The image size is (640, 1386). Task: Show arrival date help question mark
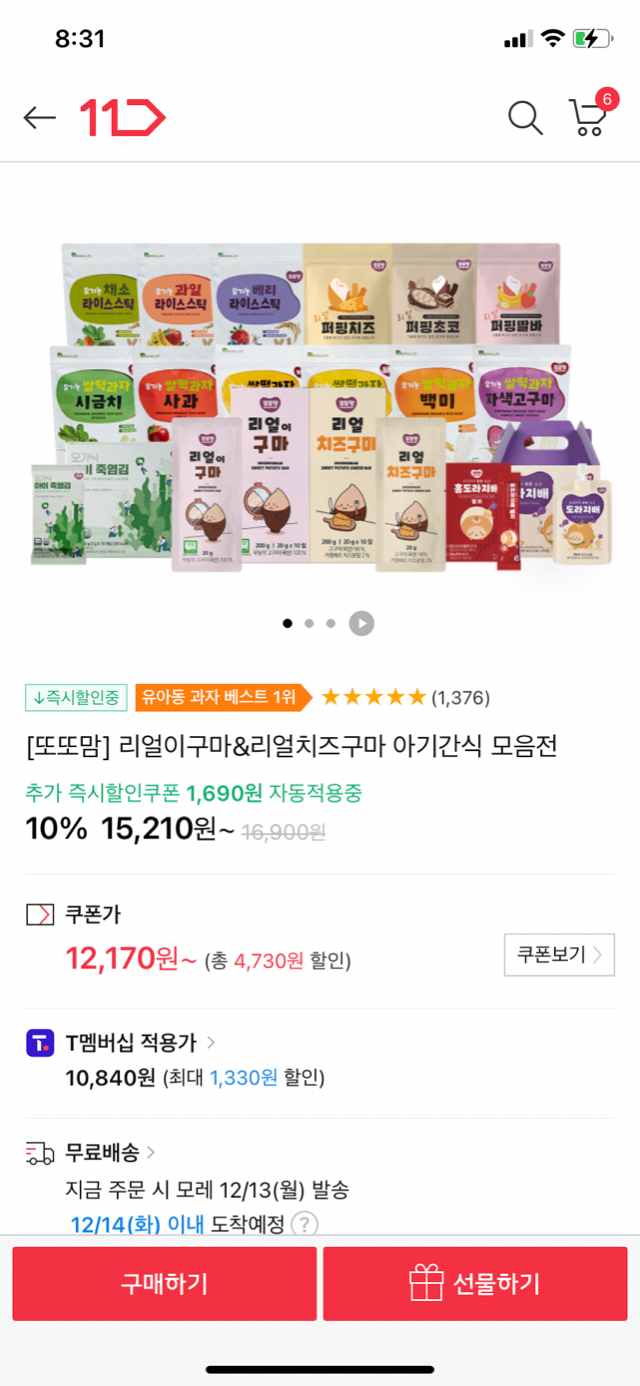304,1224
